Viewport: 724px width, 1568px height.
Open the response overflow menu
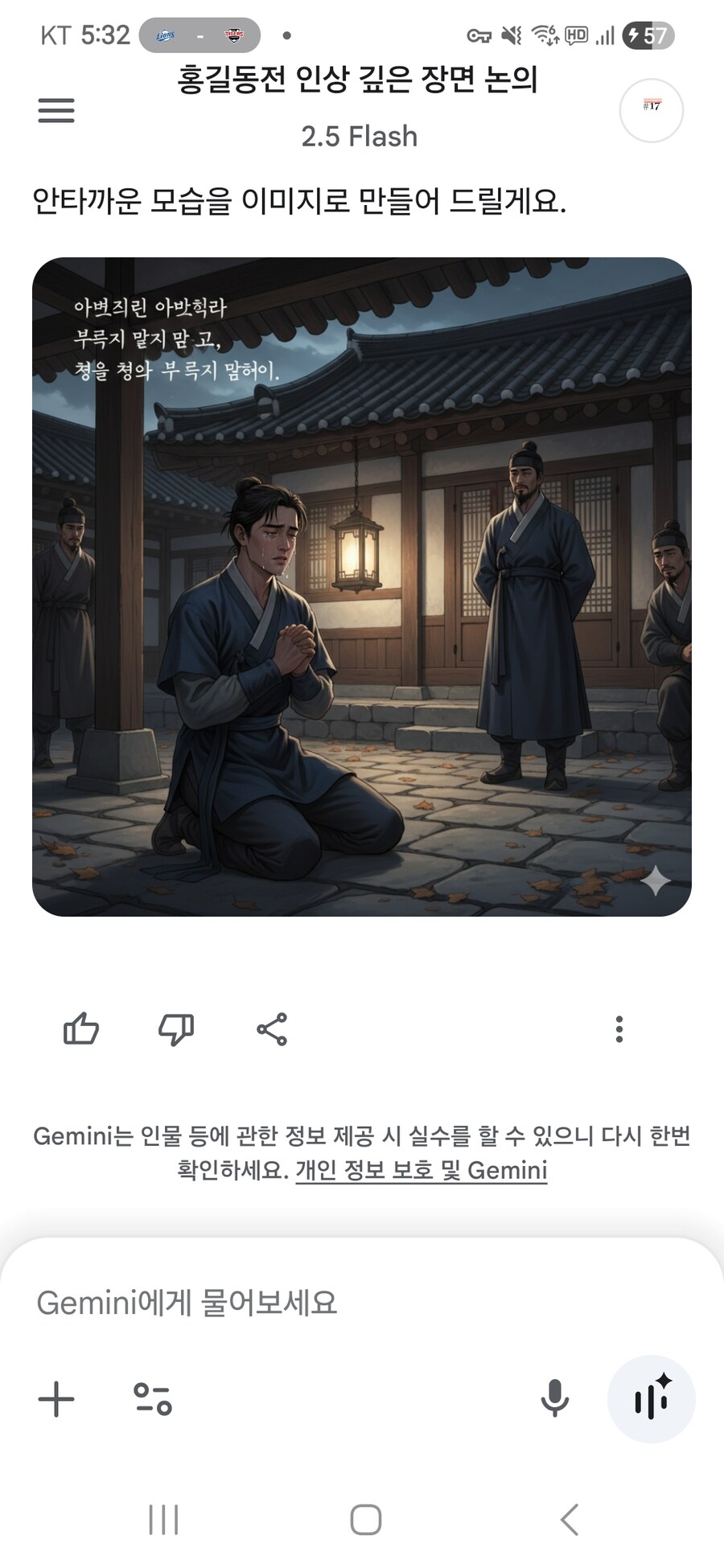tap(619, 1028)
